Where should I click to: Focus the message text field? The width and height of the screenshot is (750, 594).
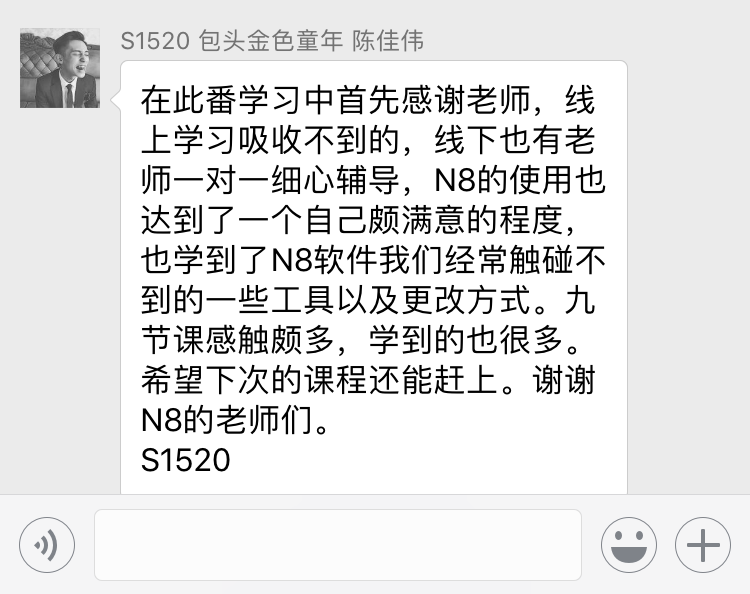[338, 545]
